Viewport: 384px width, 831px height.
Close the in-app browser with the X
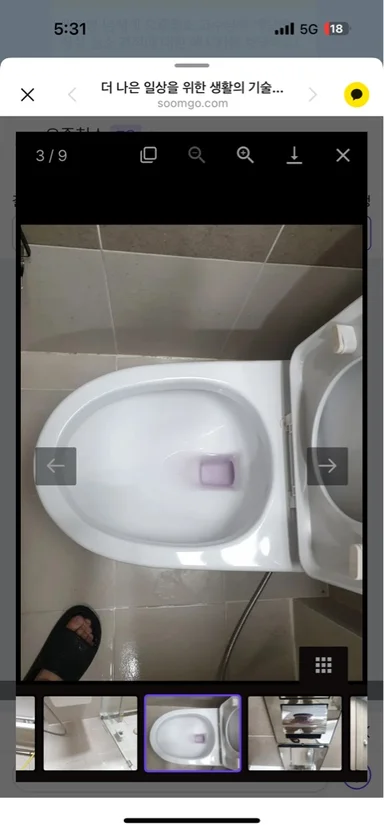(x=27, y=95)
